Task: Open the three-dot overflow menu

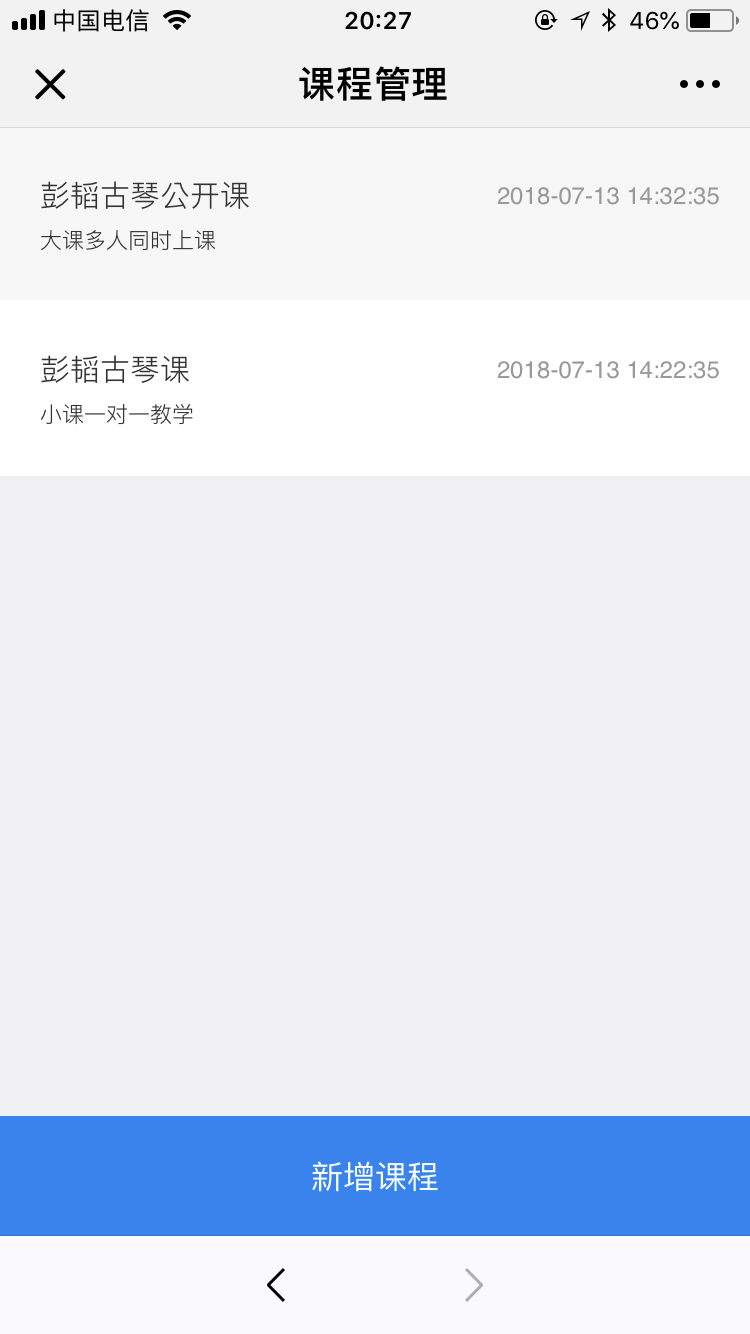Action: coord(700,85)
